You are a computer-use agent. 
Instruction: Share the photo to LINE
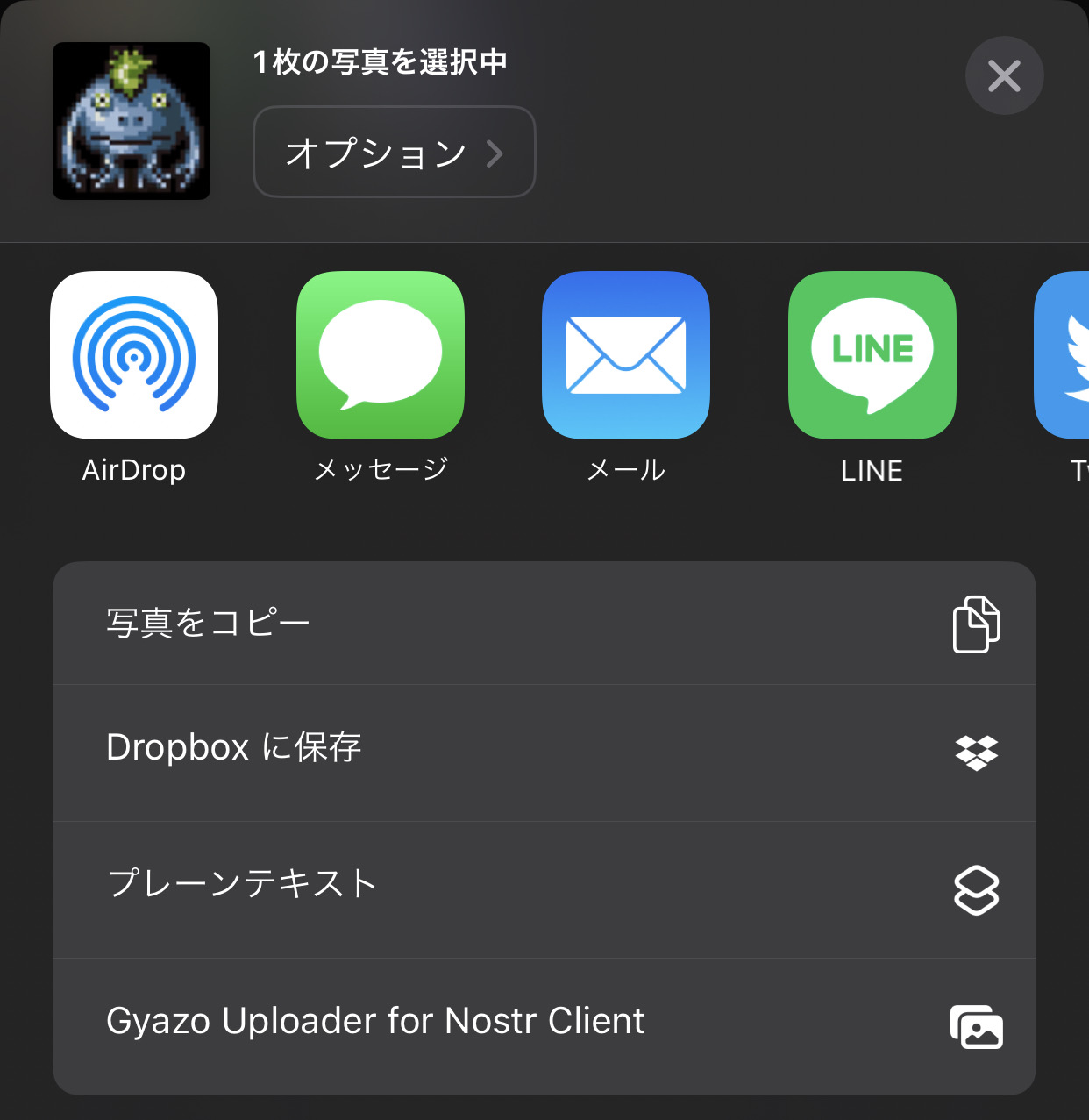click(872, 355)
